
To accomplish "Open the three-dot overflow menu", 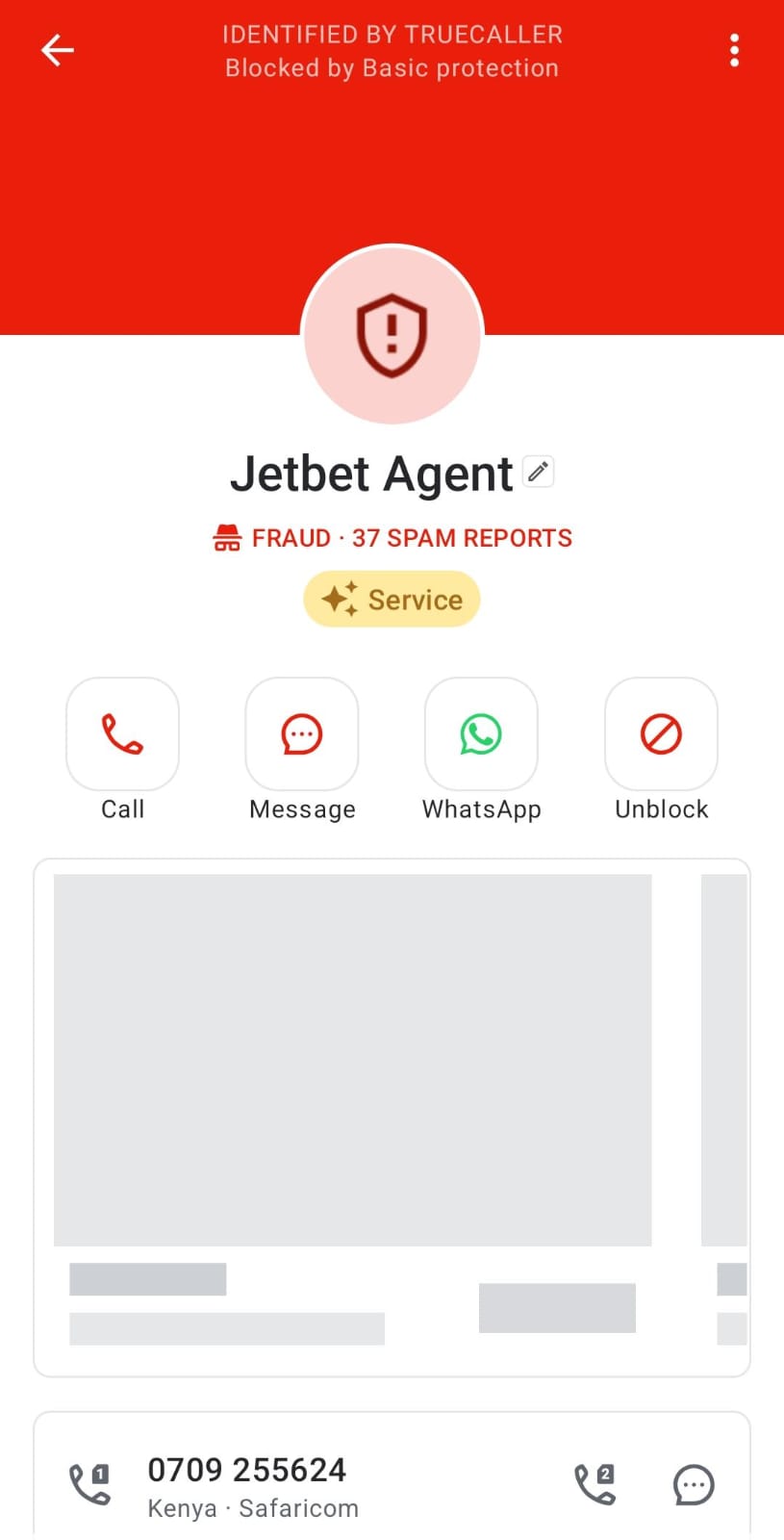I will click(x=734, y=50).
